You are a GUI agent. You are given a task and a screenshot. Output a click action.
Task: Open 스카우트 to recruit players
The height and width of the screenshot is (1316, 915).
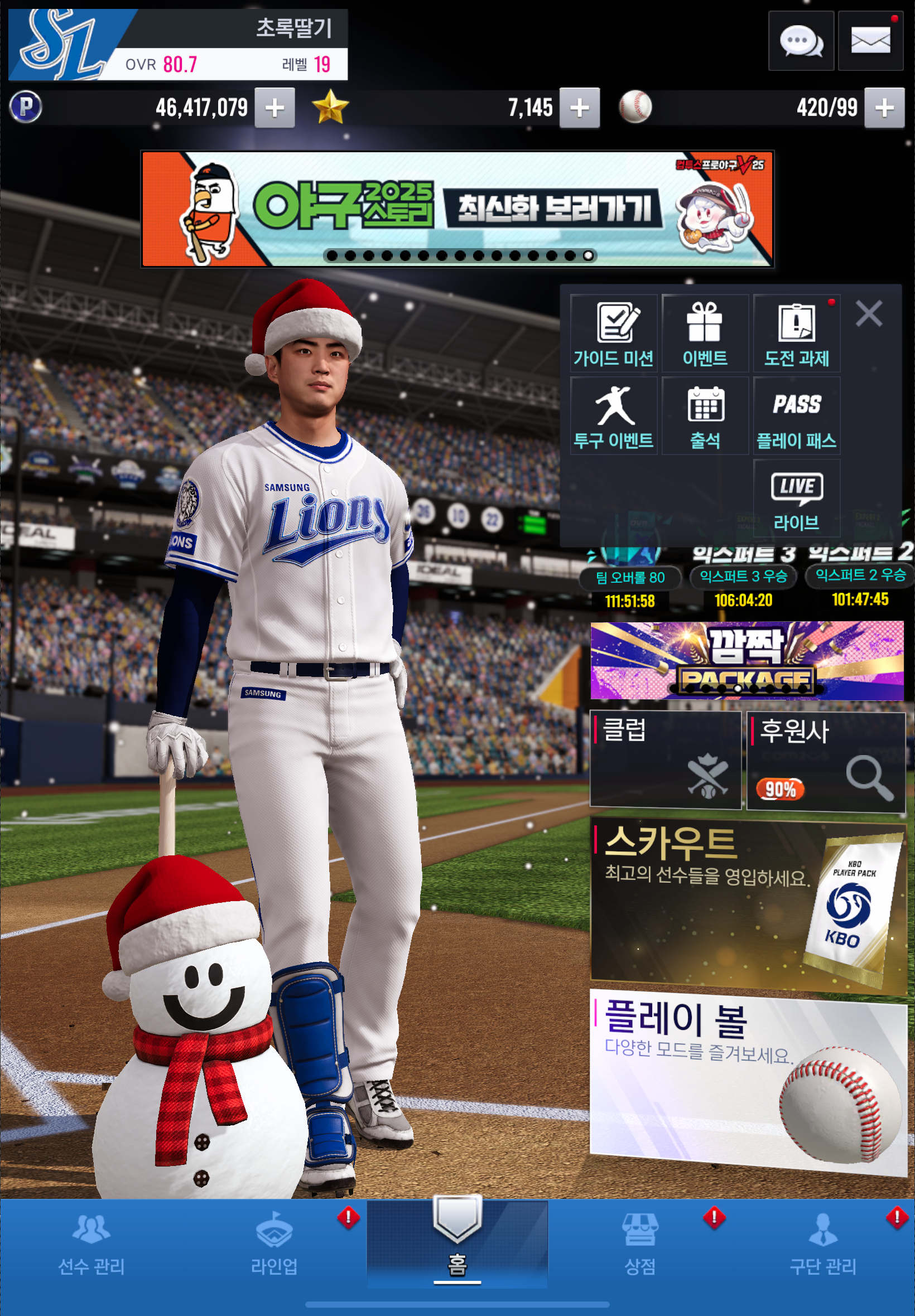point(747,906)
